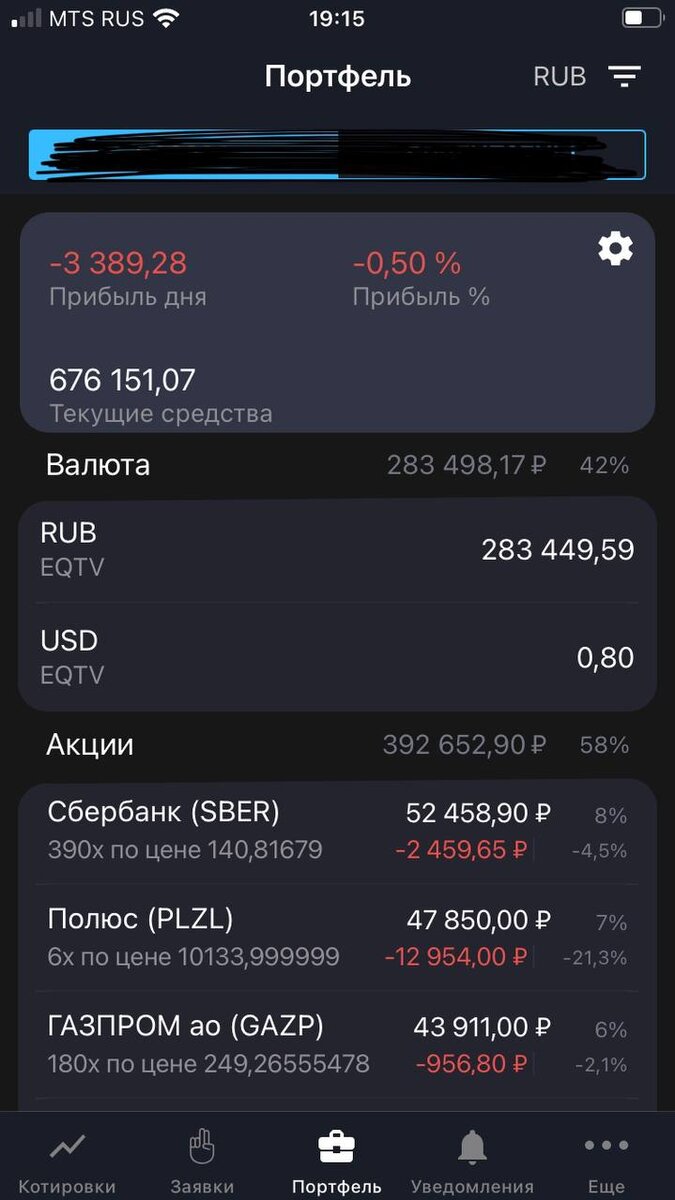Screen dimensions: 675x1200
Task: Switch to the Заявки tab
Action: [x=202, y=1161]
